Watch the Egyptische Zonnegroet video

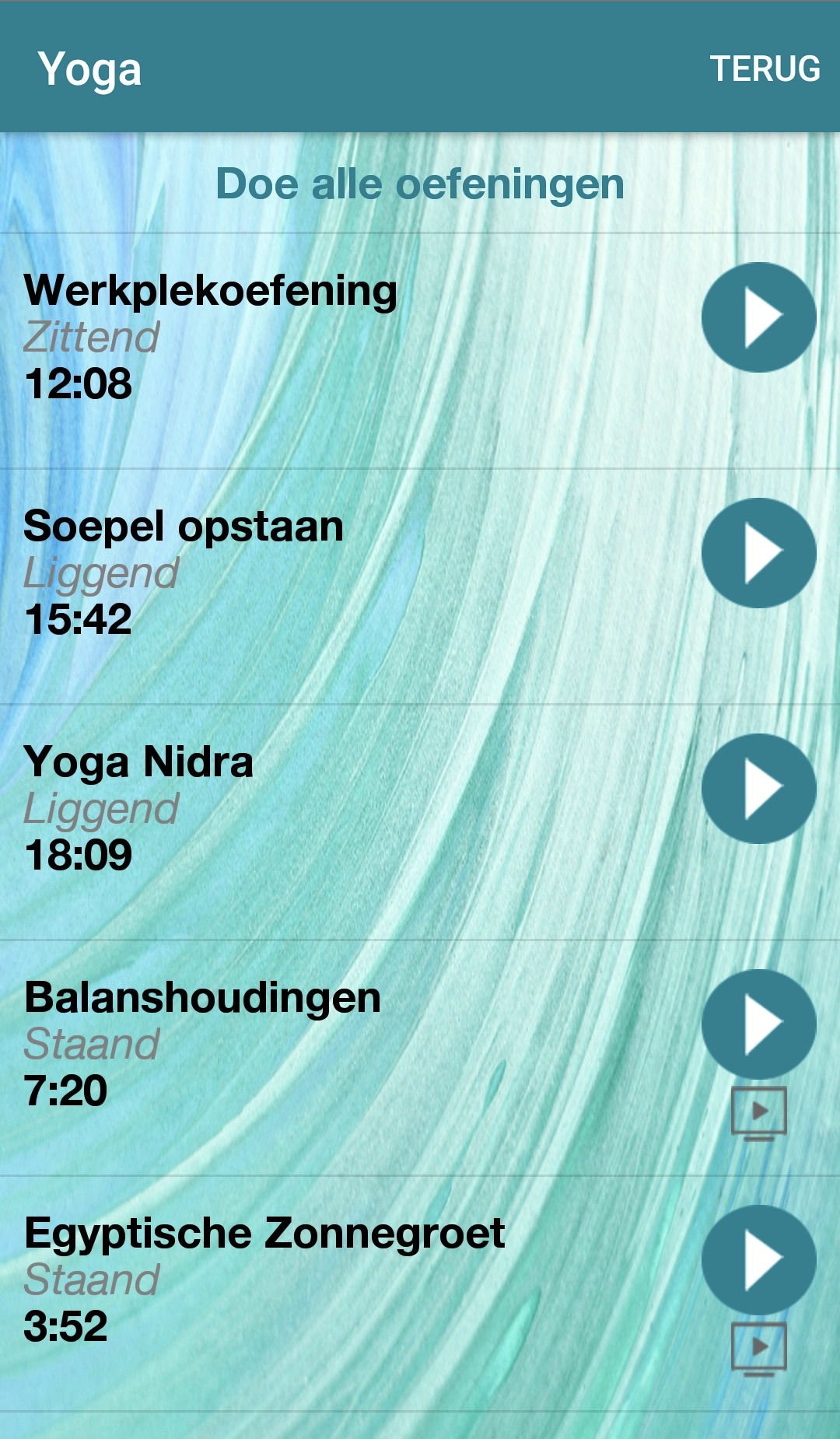point(759,1349)
